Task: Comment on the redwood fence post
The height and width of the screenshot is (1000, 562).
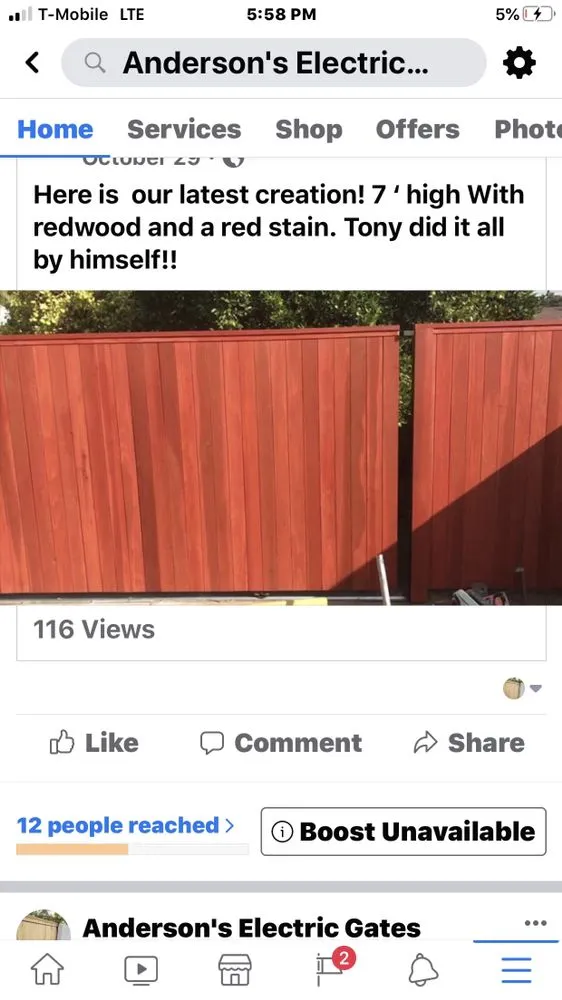Action: click(x=281, y=743)
